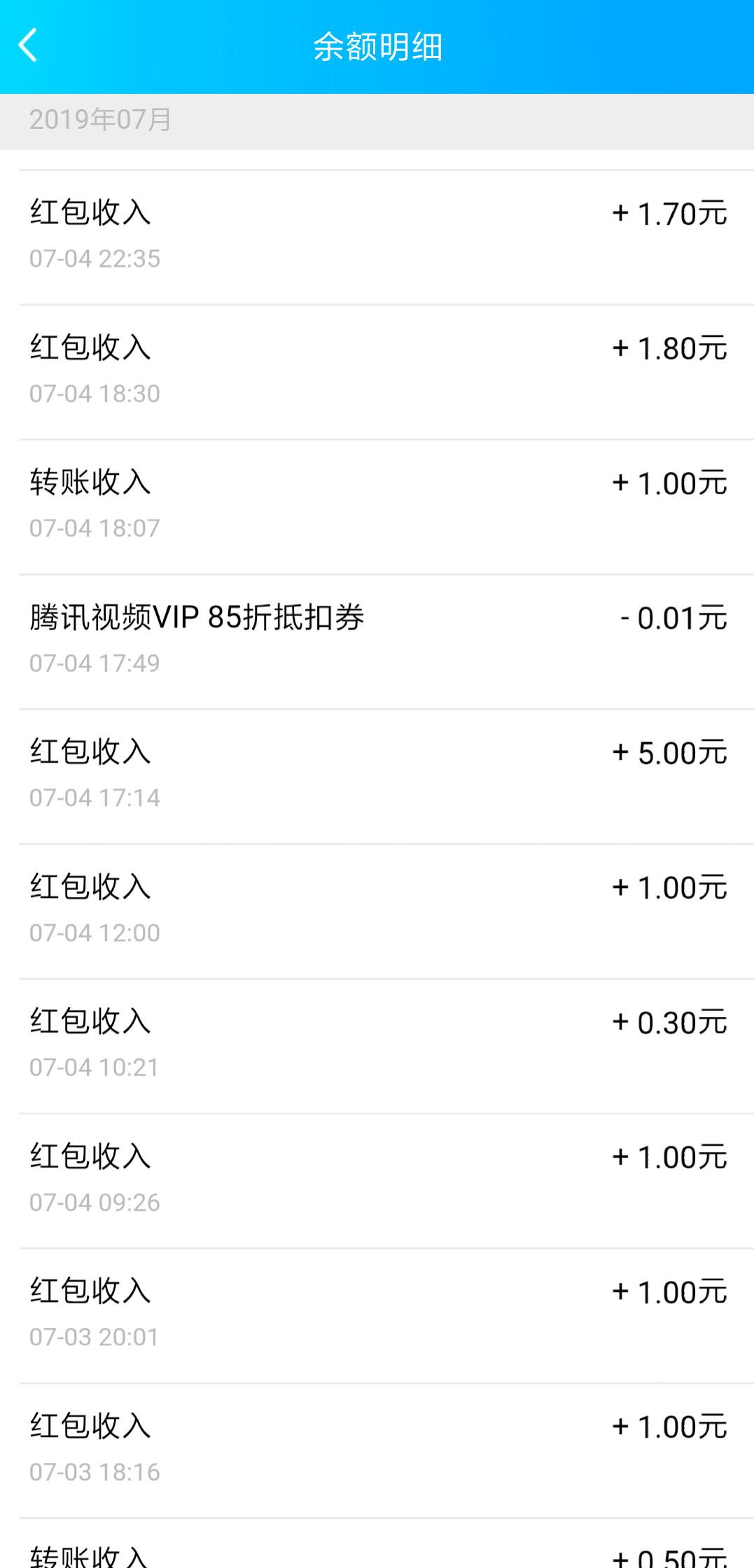The image size is (754, 1568).
Task: View the 07-03 20:01 red packet income
Action: [x=377, y=1311]
